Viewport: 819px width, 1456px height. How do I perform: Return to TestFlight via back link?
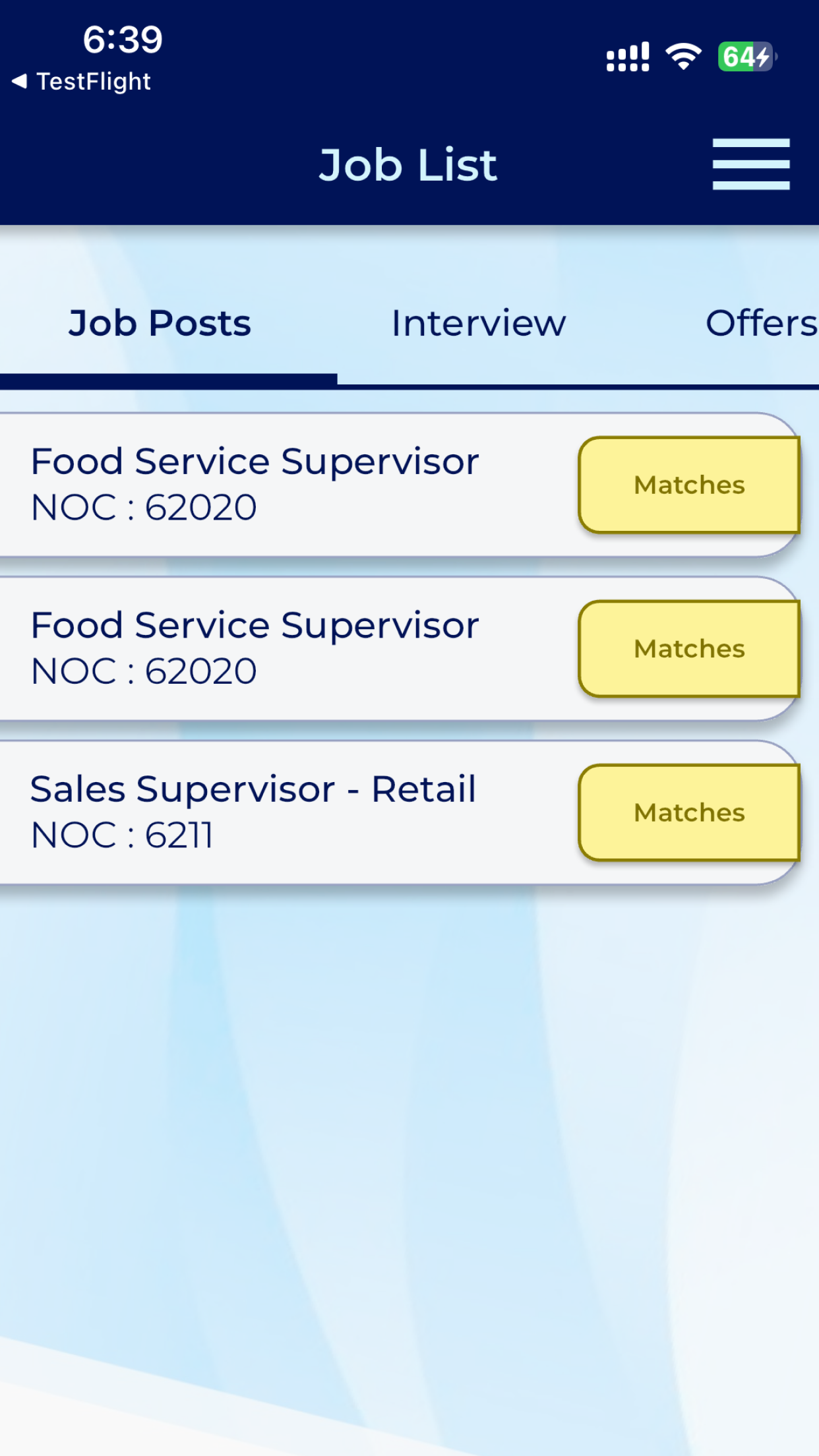82,81
